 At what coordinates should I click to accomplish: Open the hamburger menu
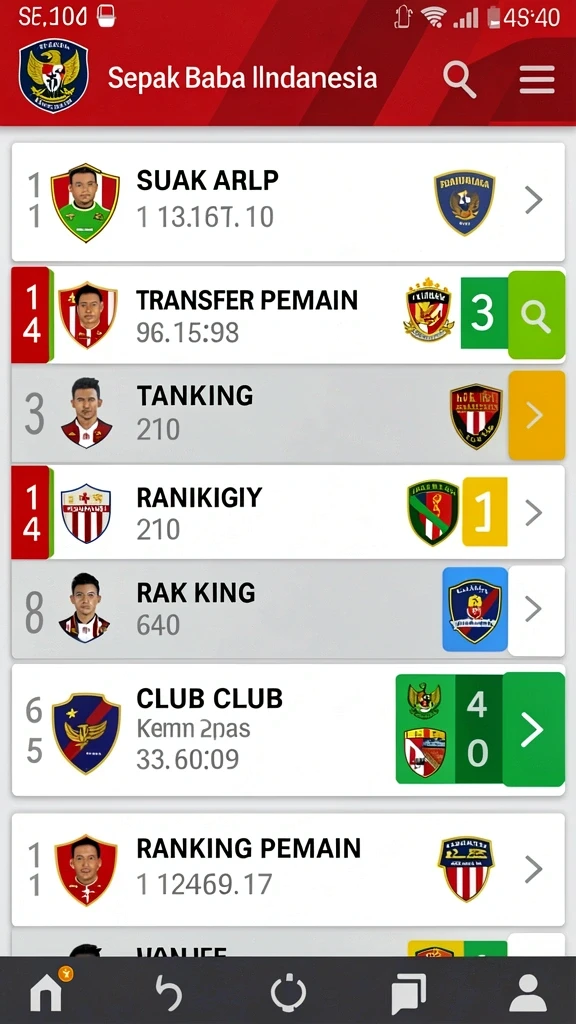point(537,80)
